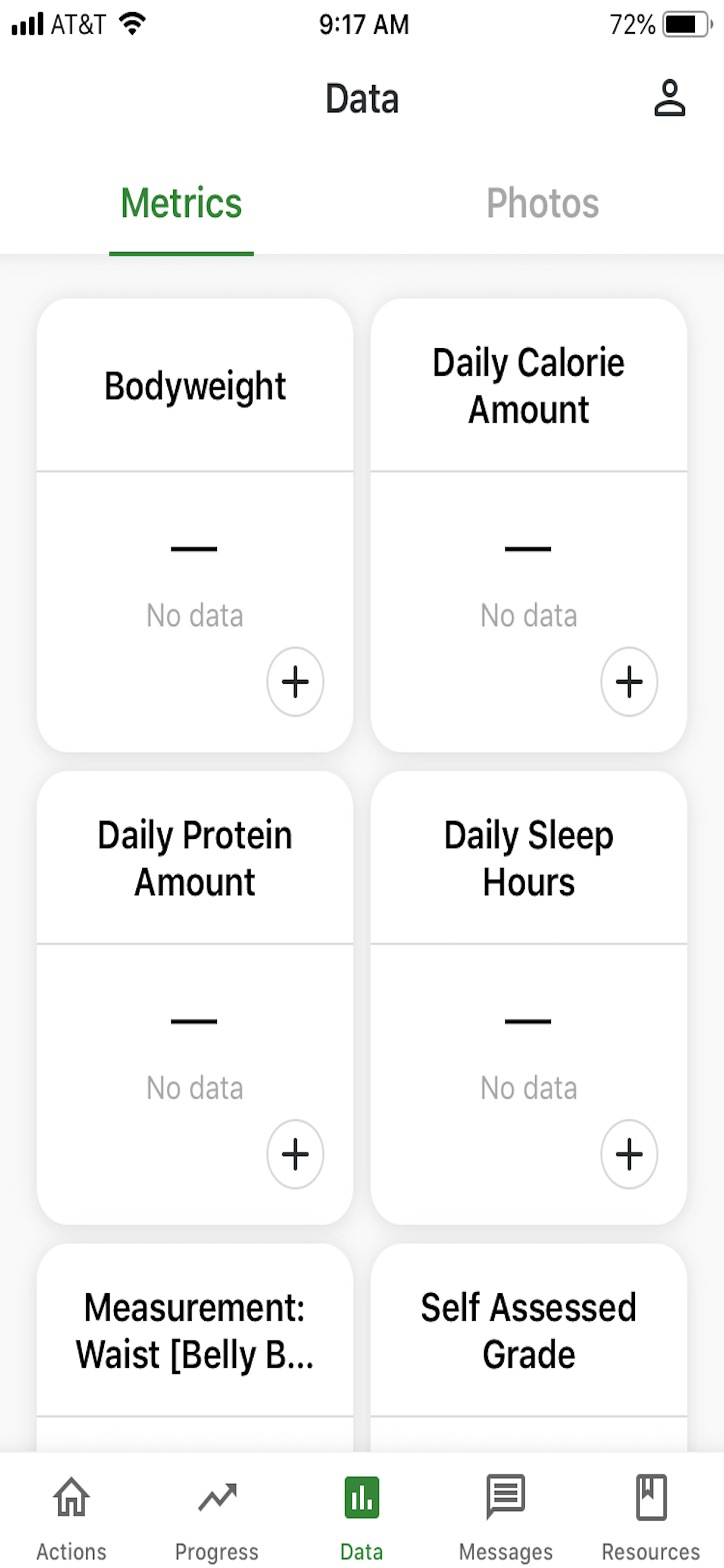Open the Bodyweight metric card

tap(195, 524)
